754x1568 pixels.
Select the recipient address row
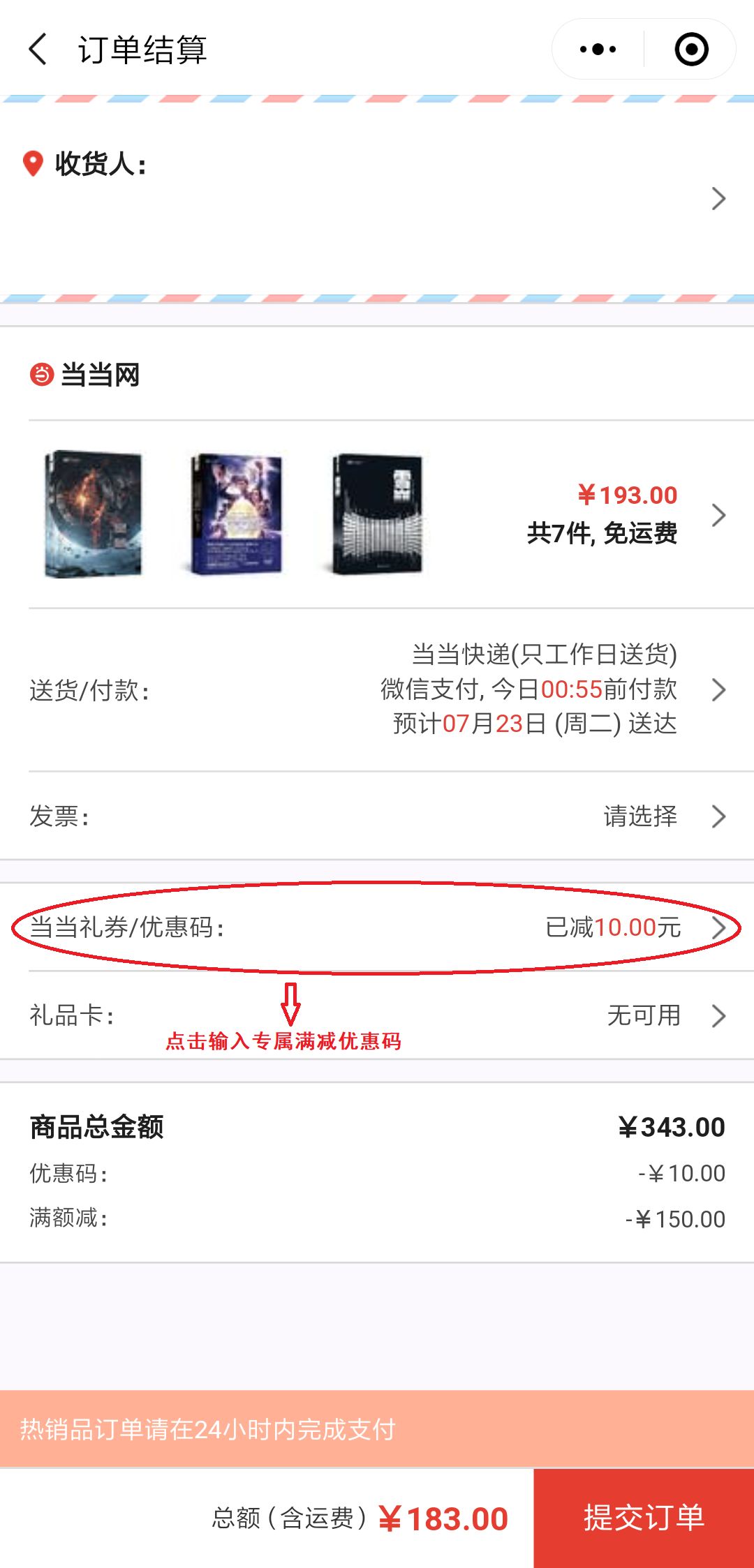377,198
